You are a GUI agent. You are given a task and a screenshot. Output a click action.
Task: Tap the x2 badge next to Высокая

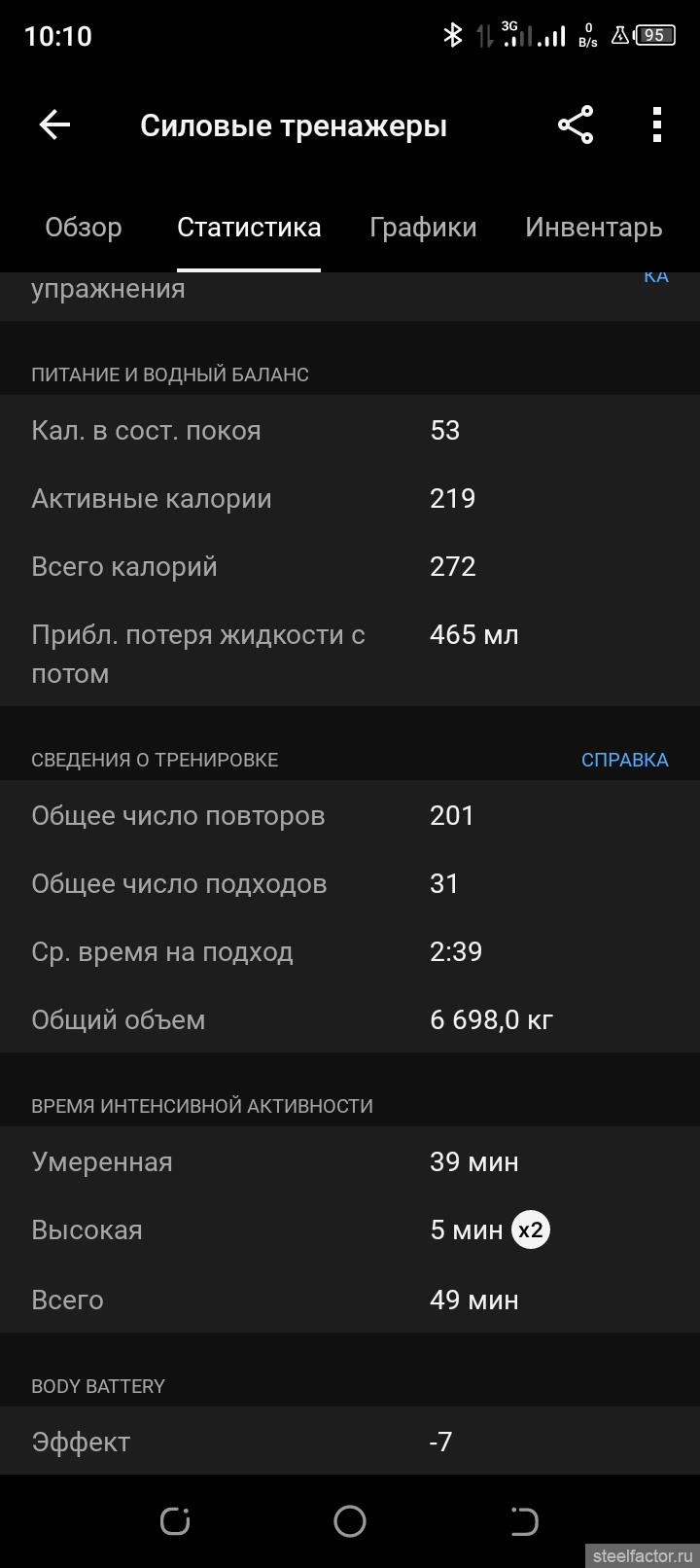point(531,1230)
